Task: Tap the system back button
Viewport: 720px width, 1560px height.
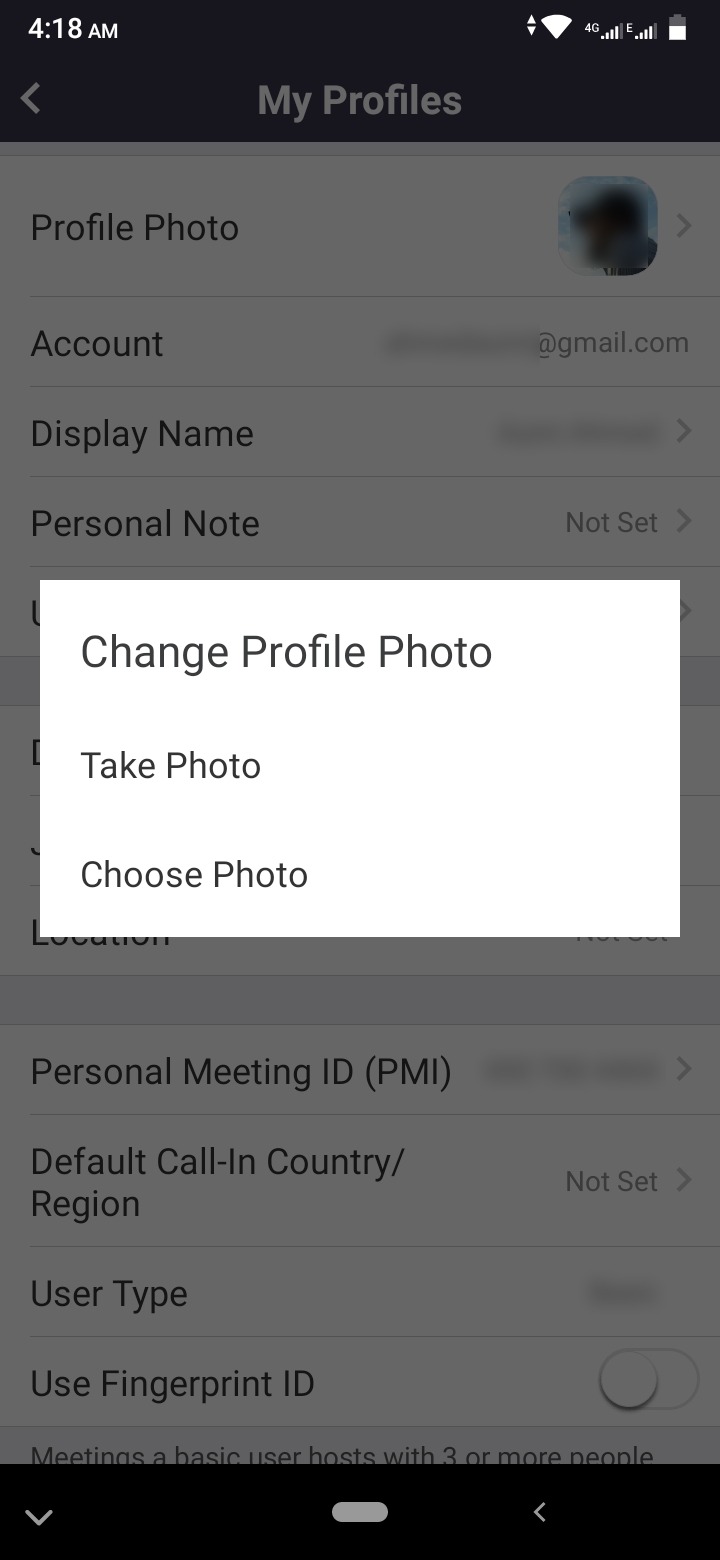Action: click(539, 1512)
